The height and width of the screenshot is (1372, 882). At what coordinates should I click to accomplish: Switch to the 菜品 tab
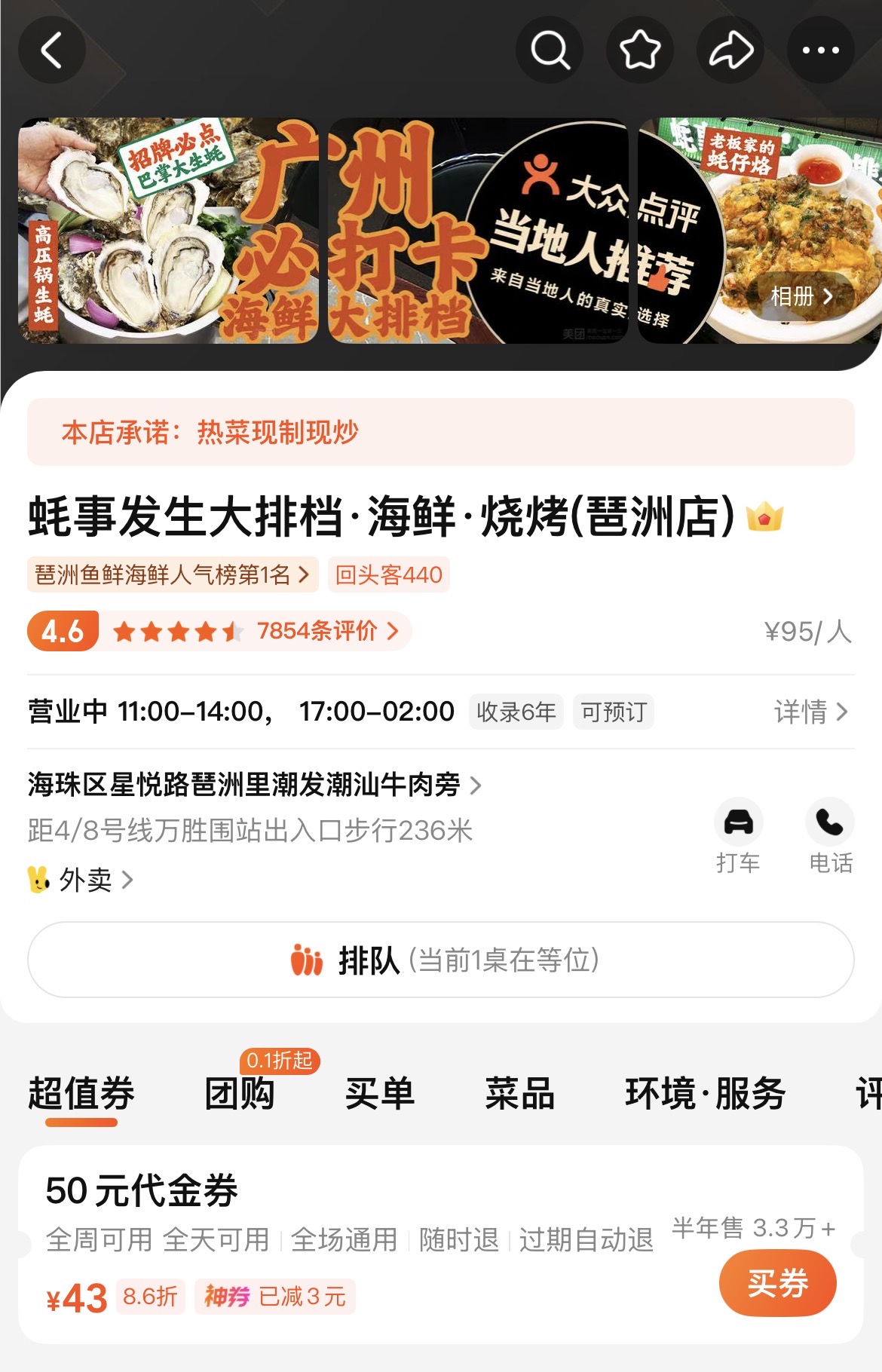(520, 1094)
